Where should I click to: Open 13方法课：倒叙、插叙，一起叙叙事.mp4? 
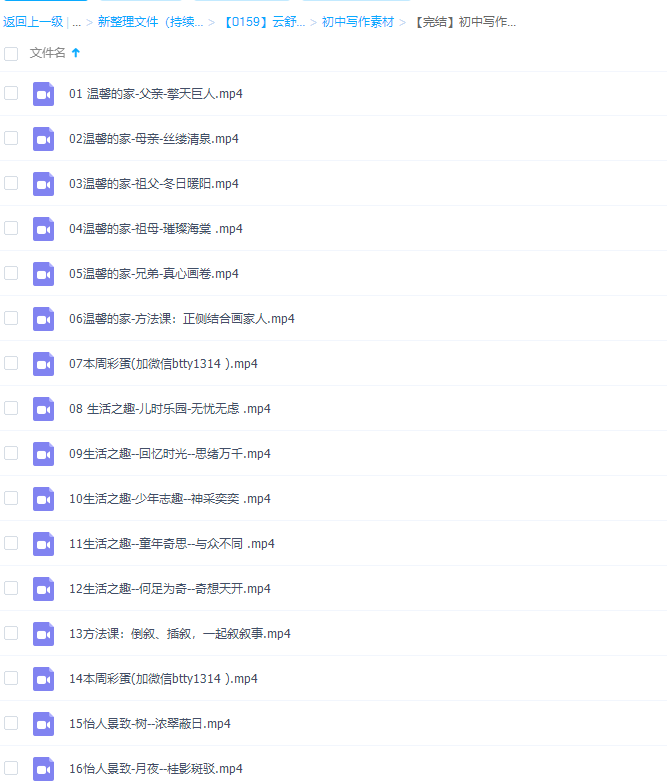pos(179,634)
